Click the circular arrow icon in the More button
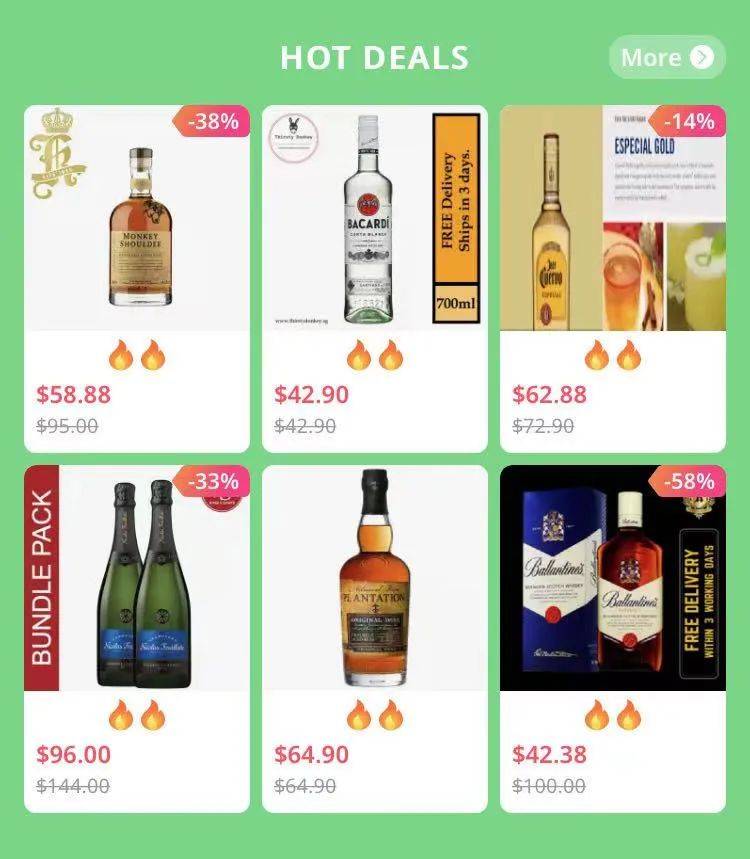This screenshot has width=750, height=859. pos(700,57)
